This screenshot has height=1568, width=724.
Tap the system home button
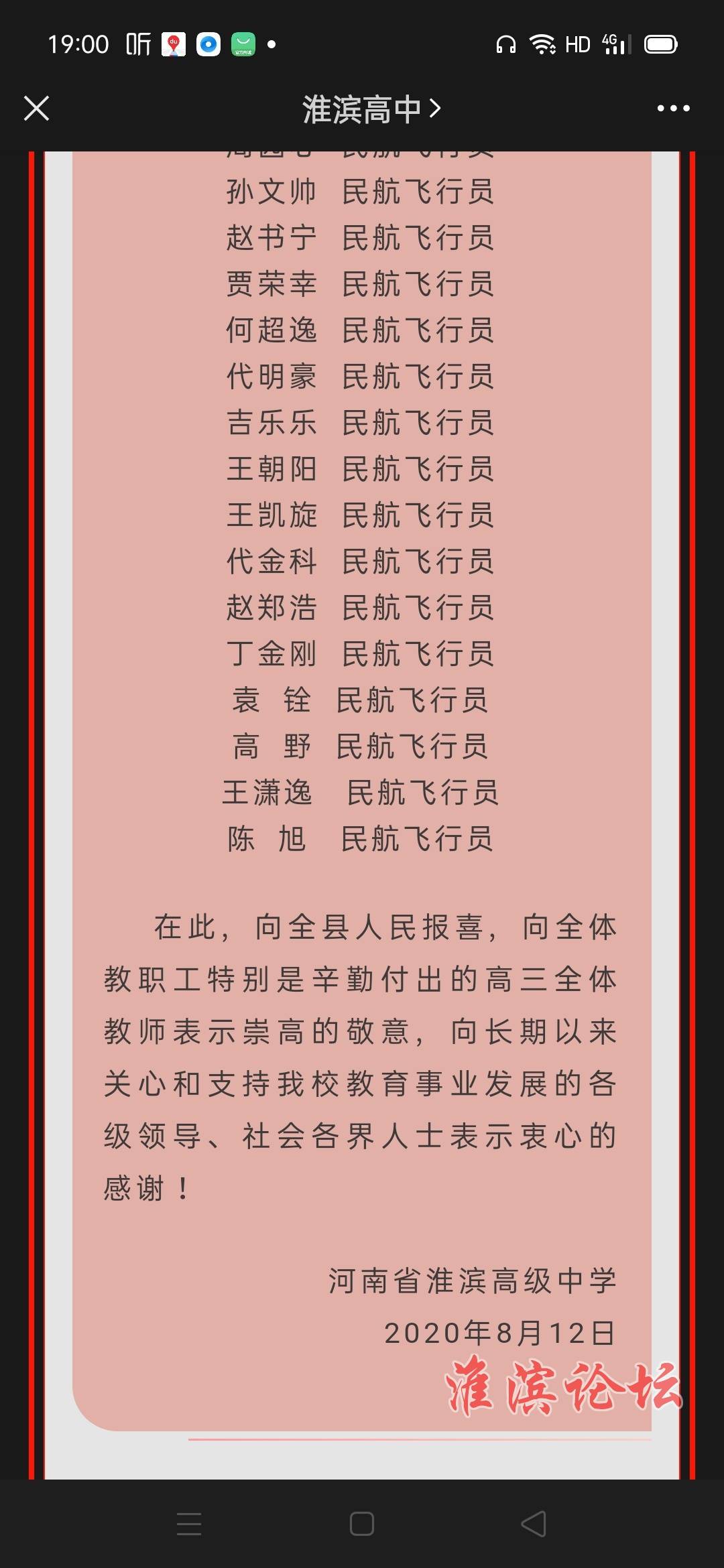pos(361,1523)
